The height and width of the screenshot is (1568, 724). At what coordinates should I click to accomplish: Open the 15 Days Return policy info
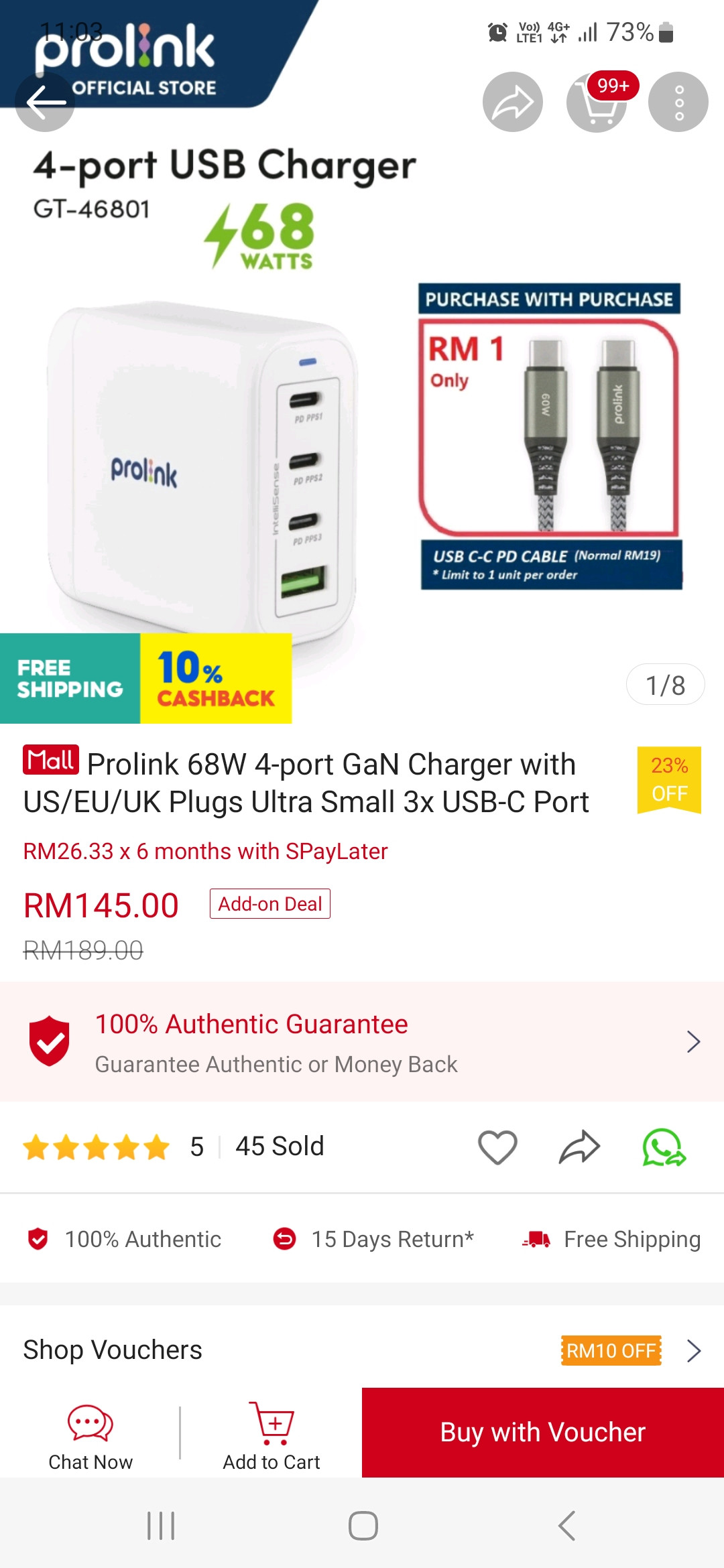click(373, 1239)
